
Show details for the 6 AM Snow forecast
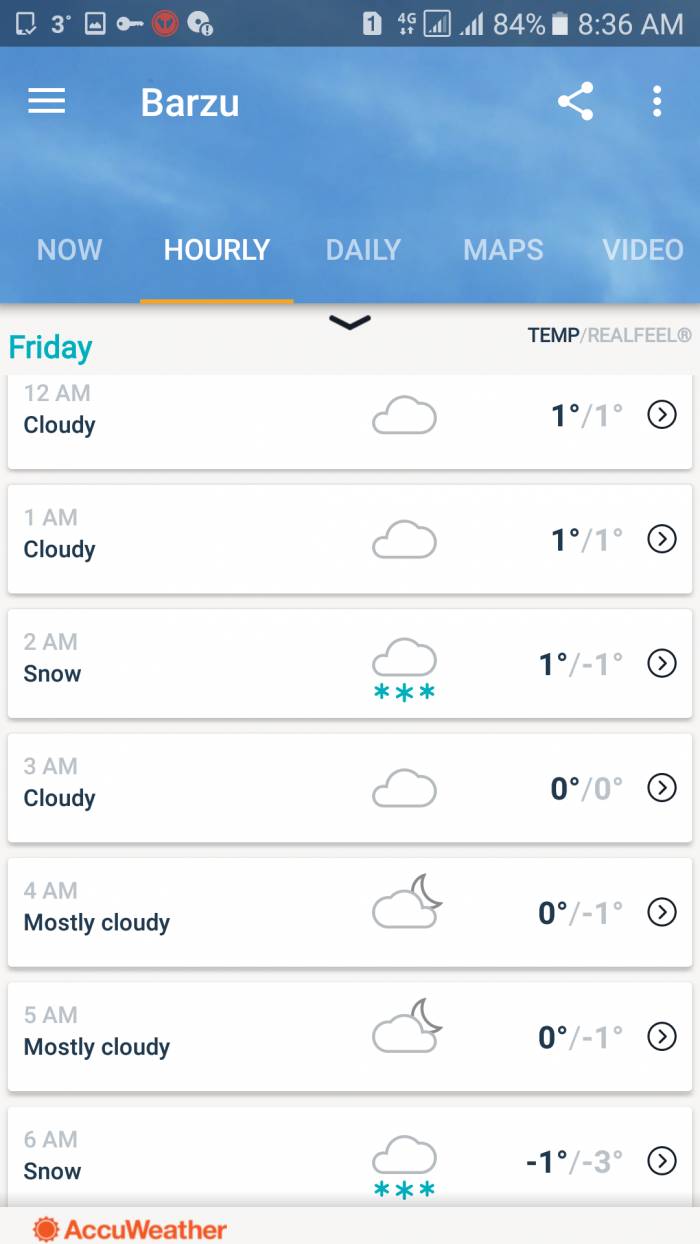click(x=350, y=1156)
